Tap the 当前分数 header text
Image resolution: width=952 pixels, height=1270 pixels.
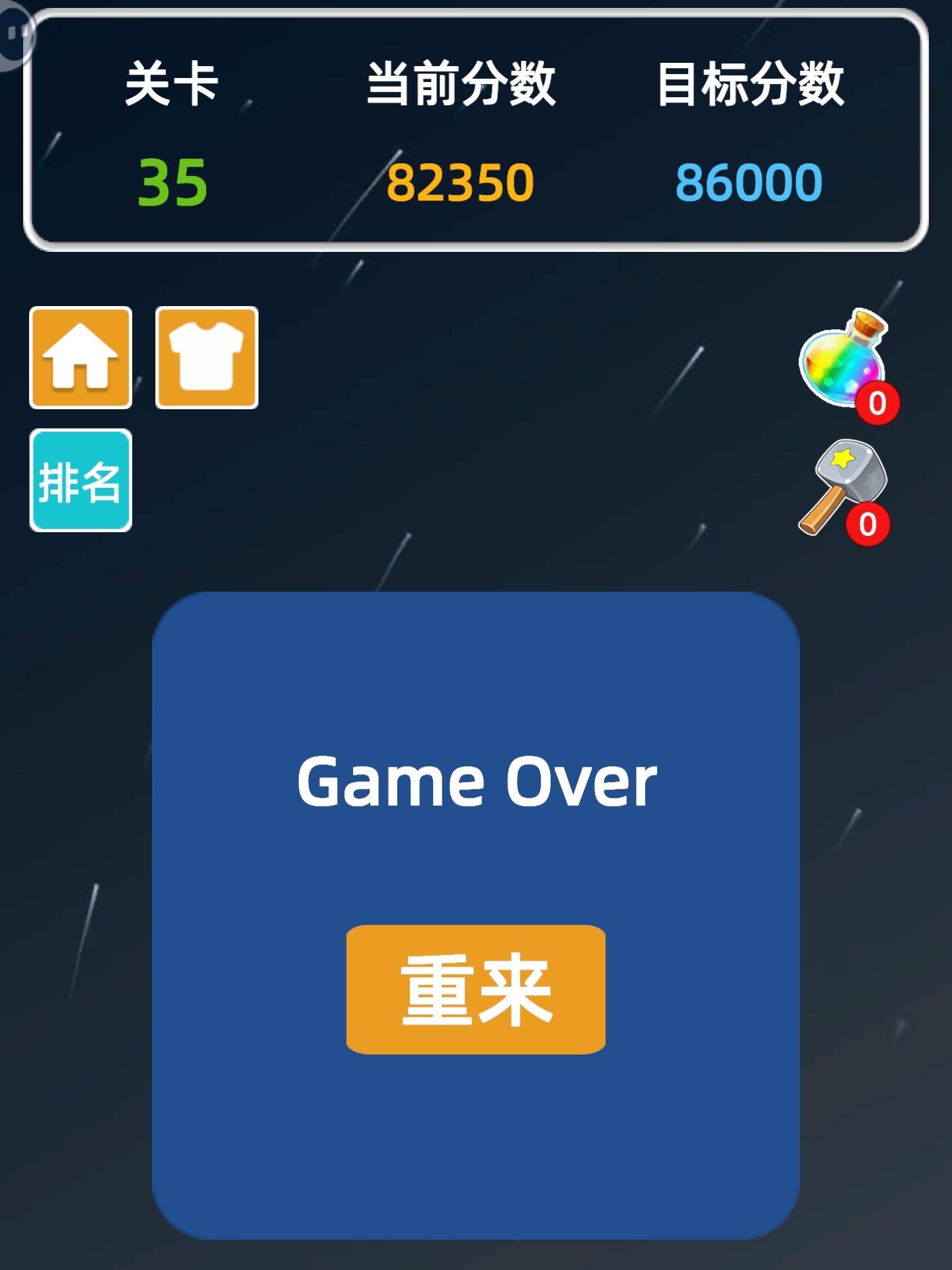(461, 83)
